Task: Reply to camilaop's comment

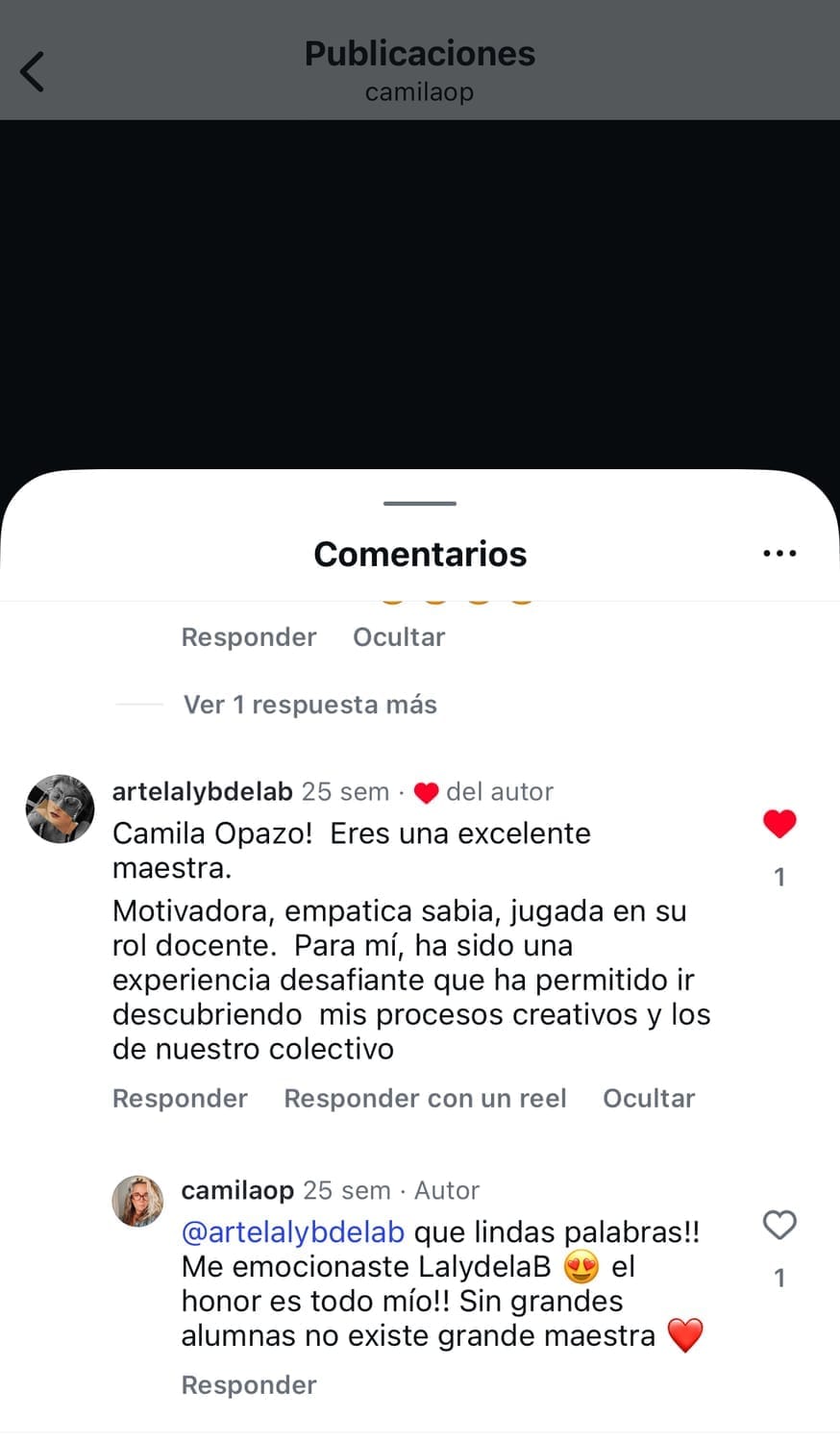Action: 249,1384
